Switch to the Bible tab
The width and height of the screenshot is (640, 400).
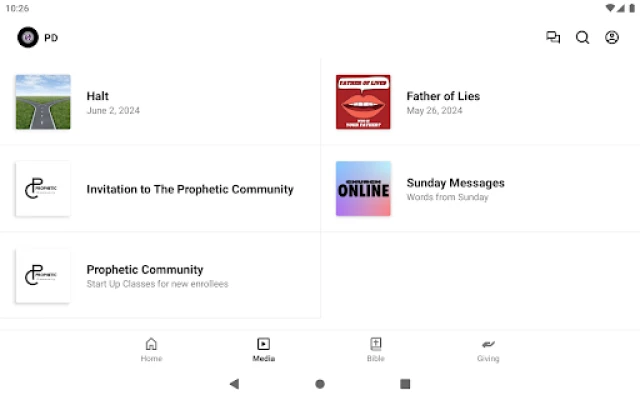(375, 349)
